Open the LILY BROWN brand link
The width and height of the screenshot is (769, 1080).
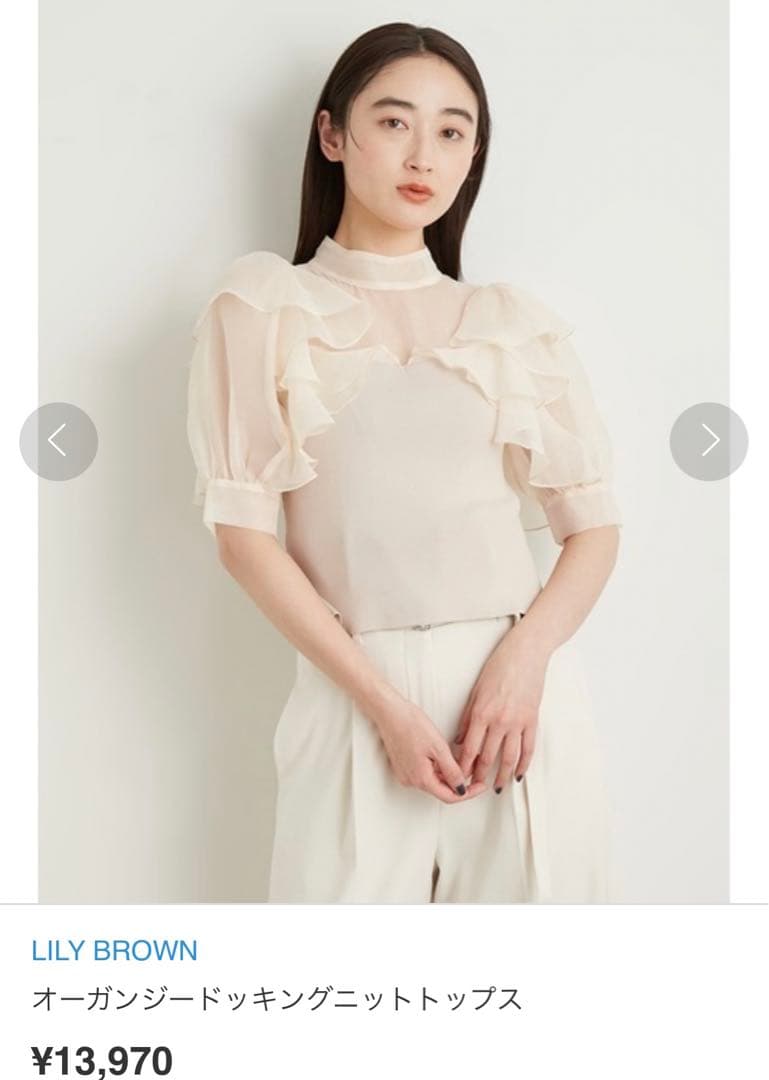pyautogui.click(x=114, y=951)
